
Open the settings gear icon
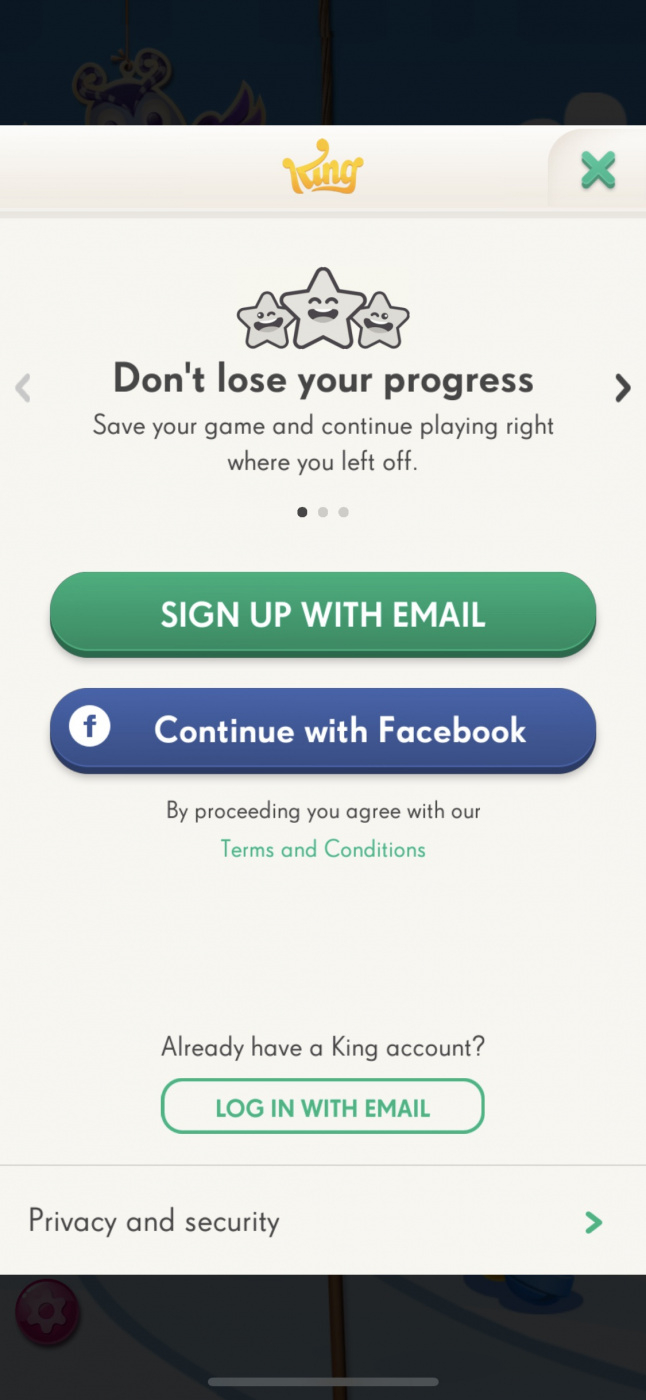coord(47,1312)
